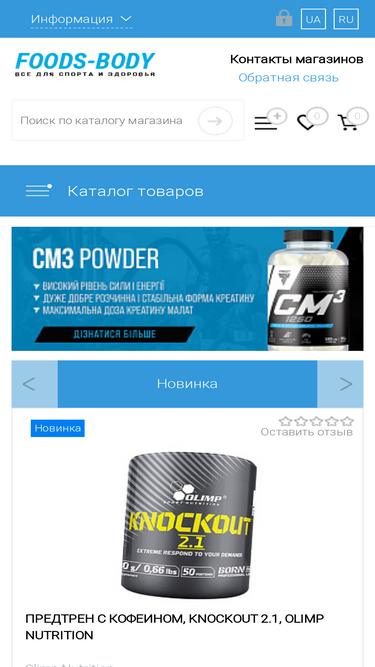Screen dimensions: 375x667
Task: Open the Knockout 2.1 product image
Action: (188, 525)
